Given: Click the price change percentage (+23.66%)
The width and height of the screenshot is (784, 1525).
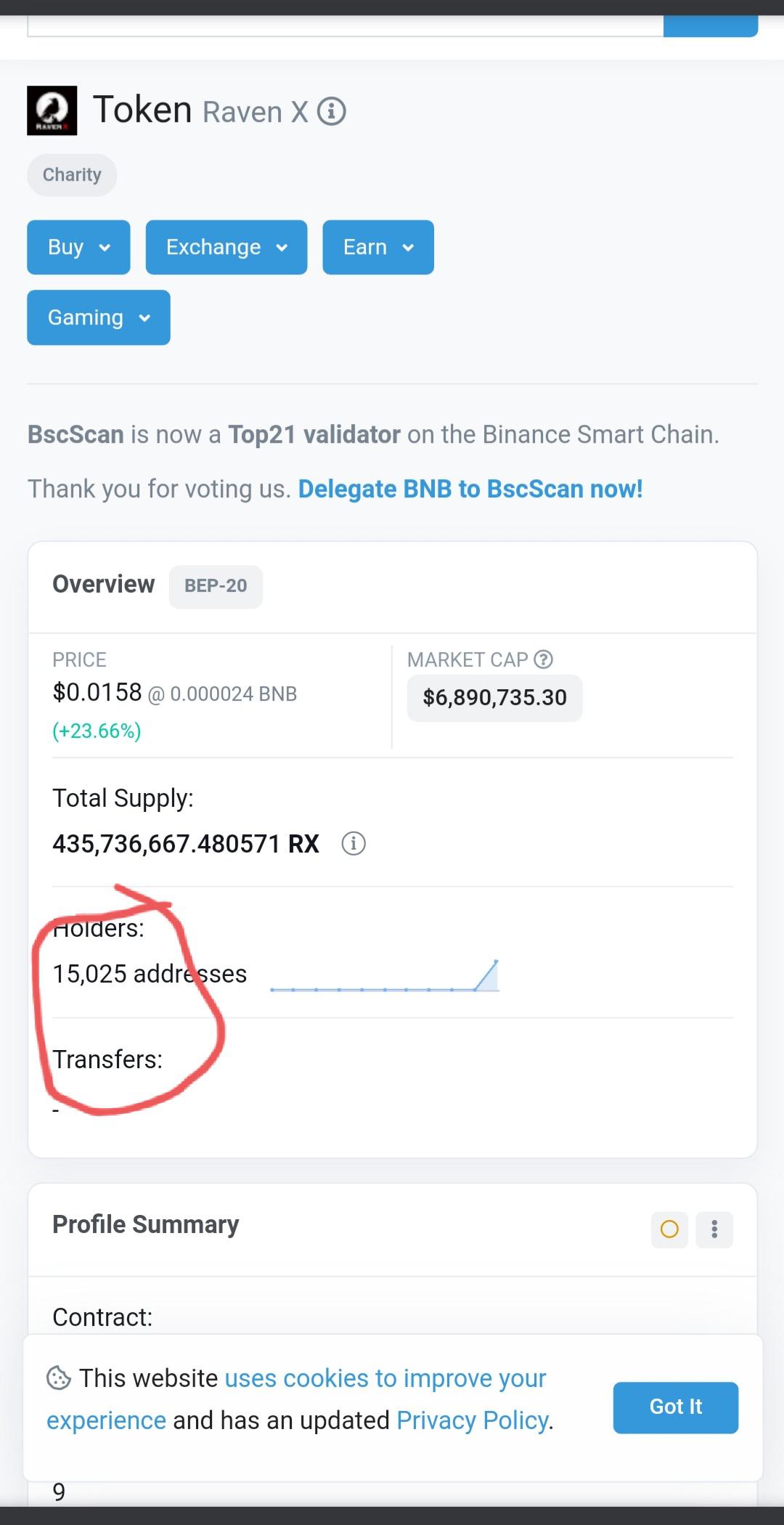Looking at the screenshot, I should tap(96, 731).
